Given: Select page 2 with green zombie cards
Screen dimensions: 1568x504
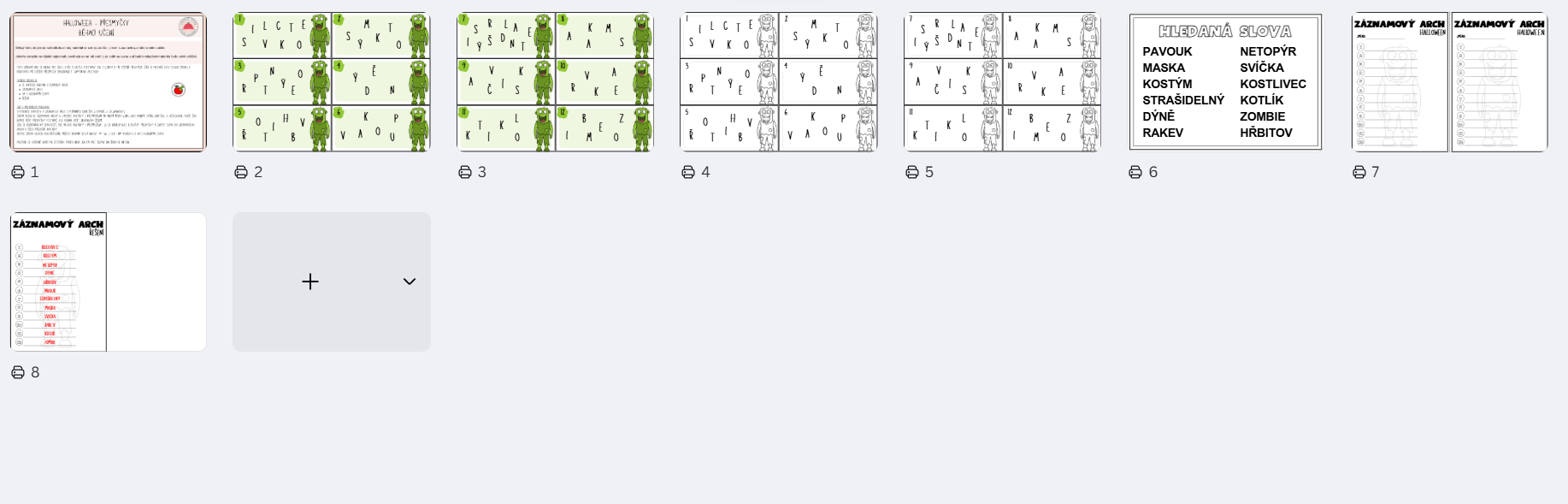Looking at the screenshot, I should click(332, 82).
